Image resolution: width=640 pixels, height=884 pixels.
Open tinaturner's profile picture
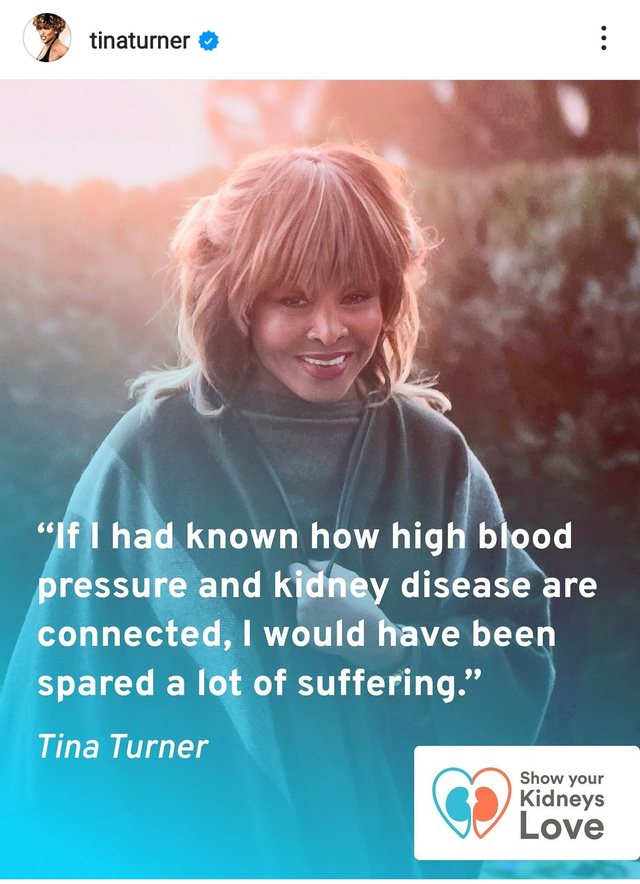[46, 39]
